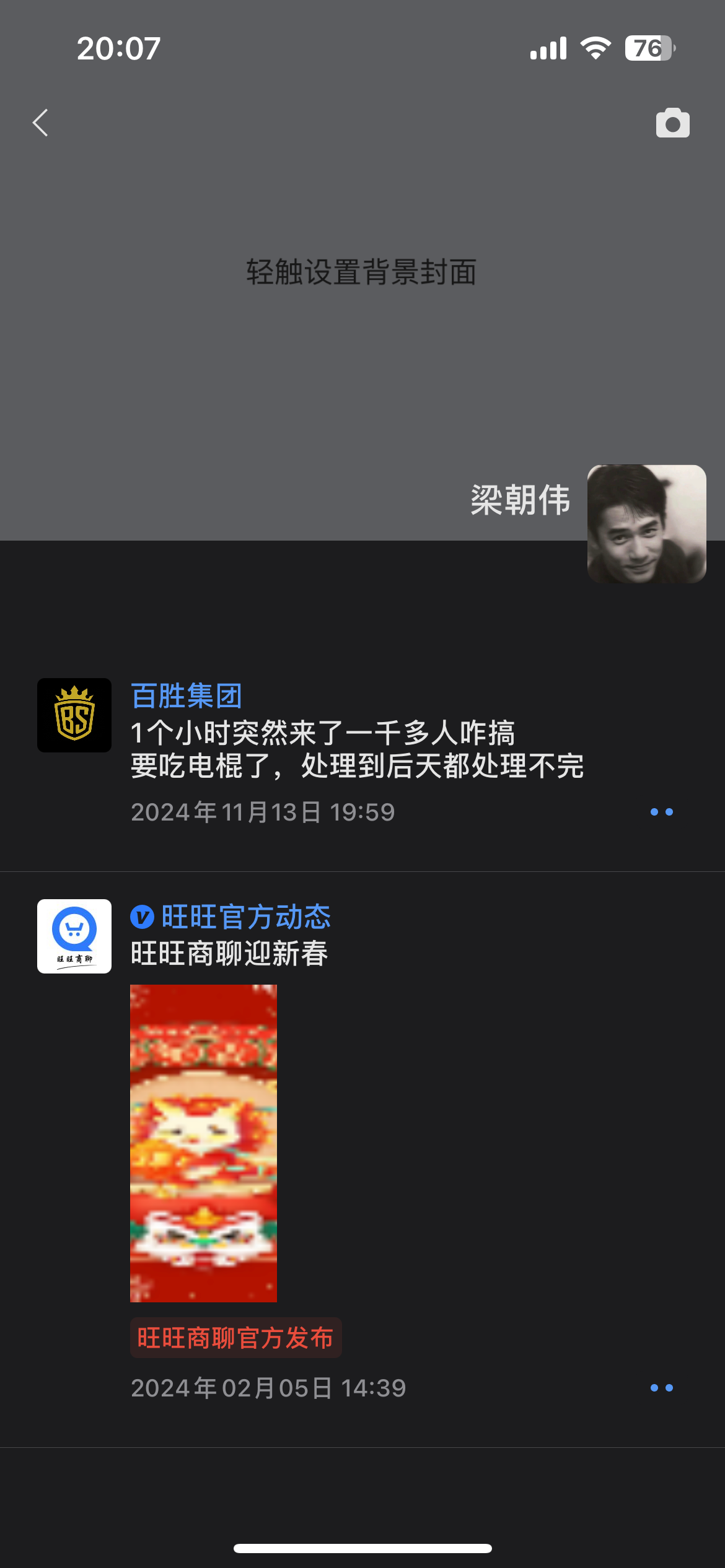Open 百胜集团 avatar with BS logo

click(x=74, y=715)
